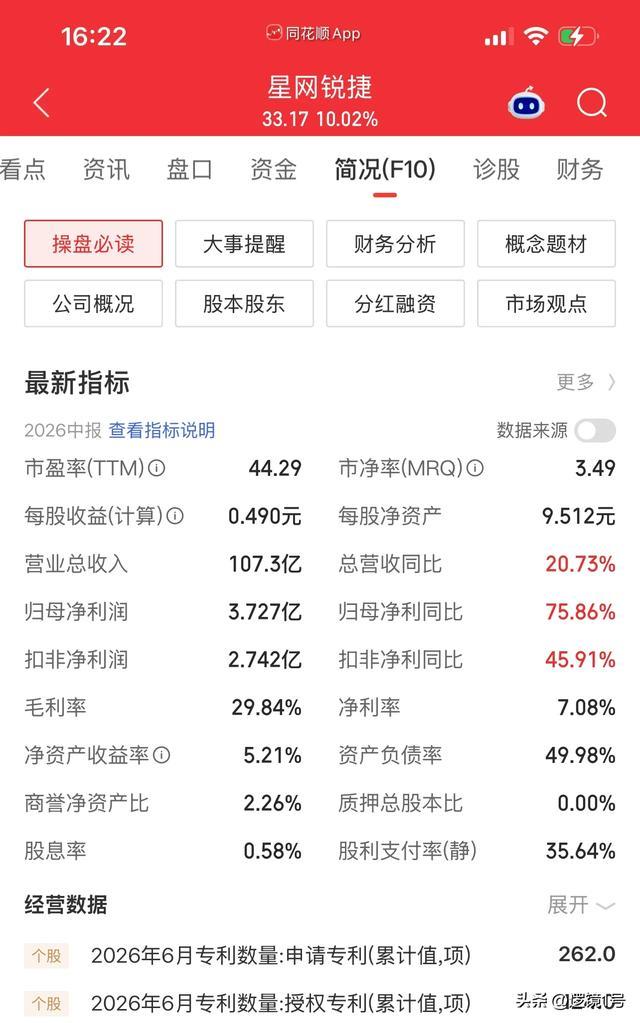Open the 查看指标说明 link
The width and height of the screenshot is (640, 1023).
coord(162,431)
